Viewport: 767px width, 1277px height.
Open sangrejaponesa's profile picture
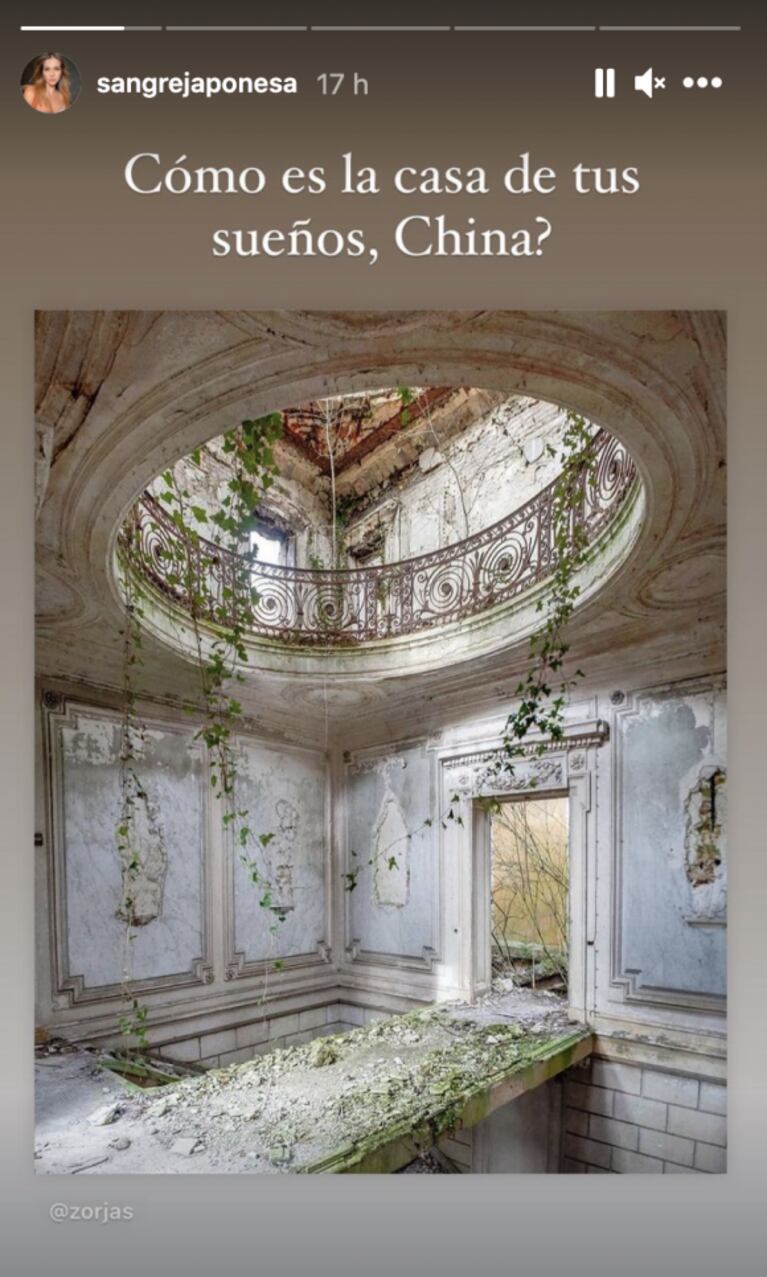(50, 83)
